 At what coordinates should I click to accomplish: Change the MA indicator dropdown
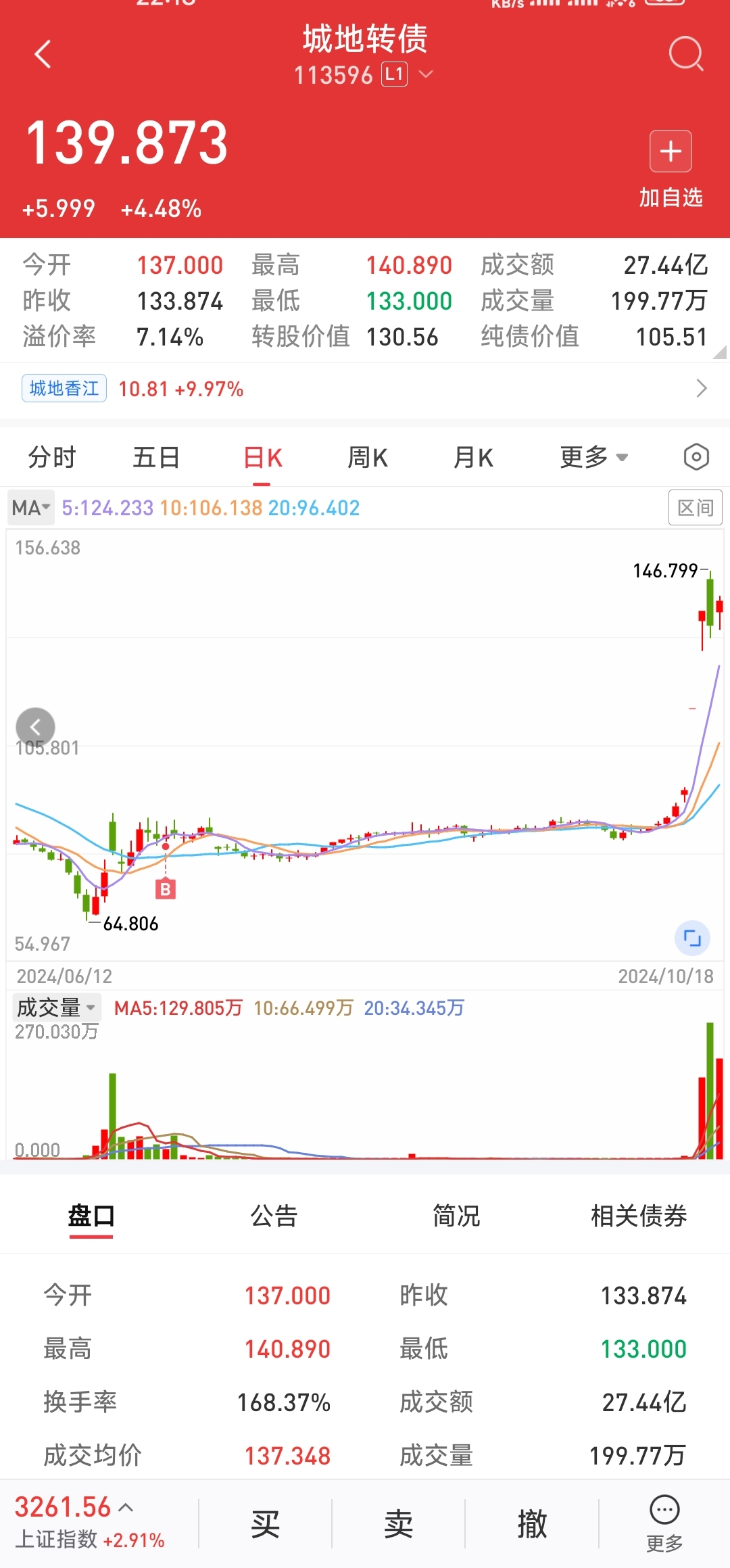click(31, 508)
